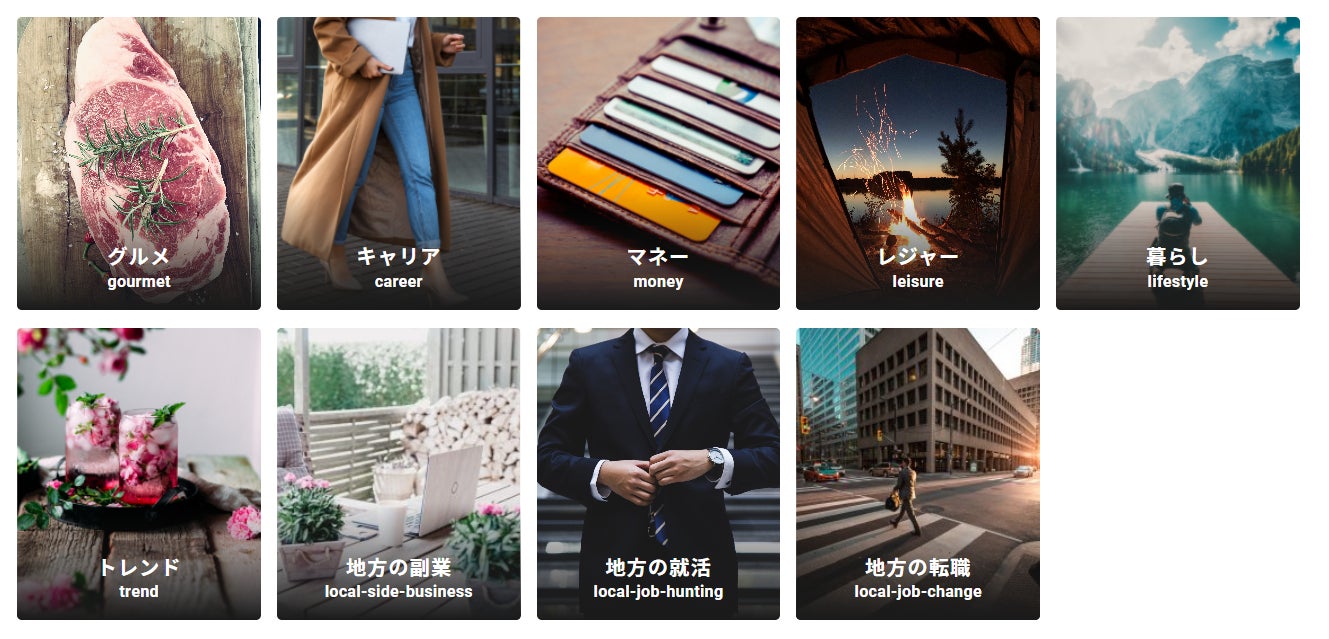
Task: Tap the マネー money category tile
Action: click(658, 164)
